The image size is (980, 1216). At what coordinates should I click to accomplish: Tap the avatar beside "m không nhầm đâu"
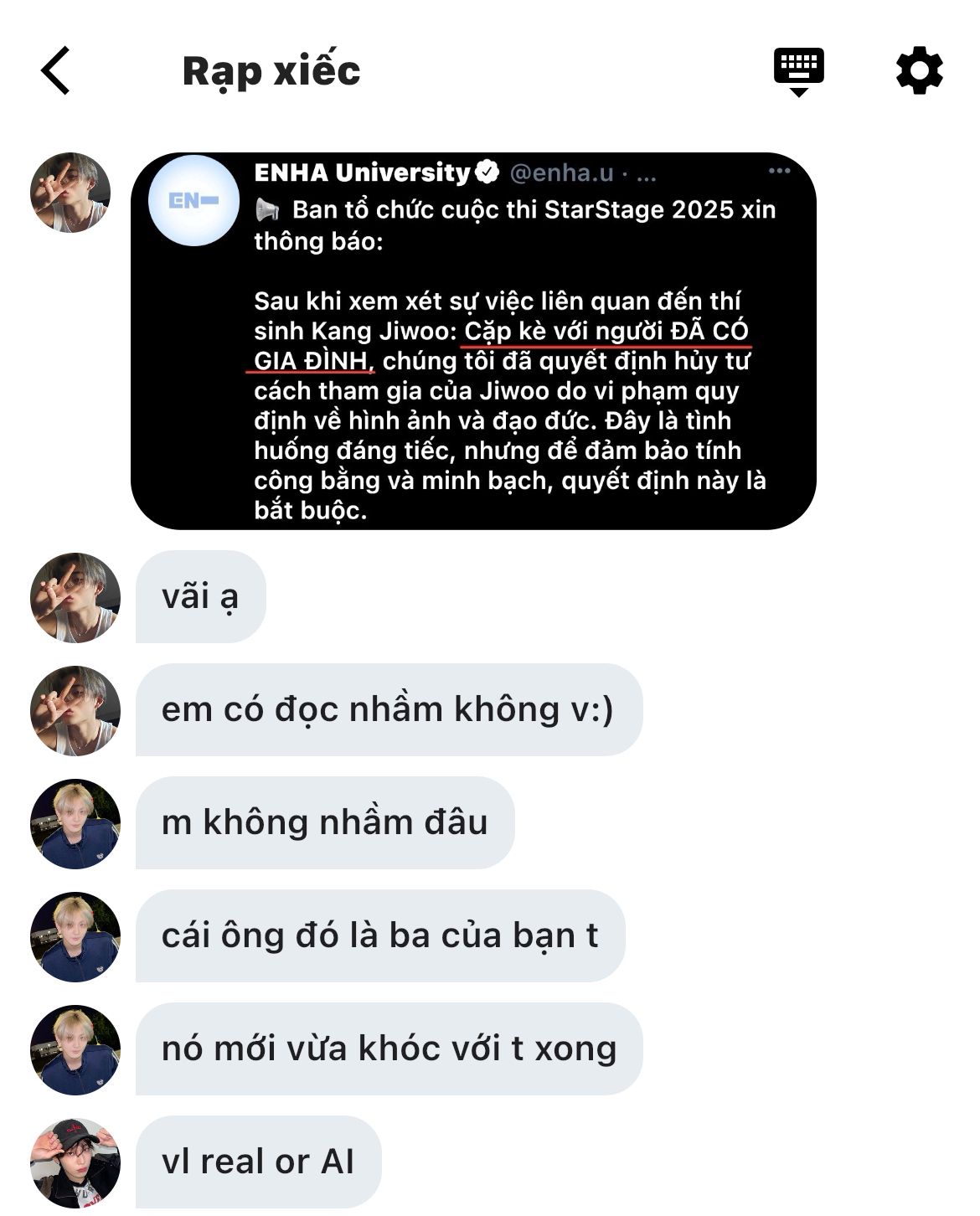pos(75,824)
